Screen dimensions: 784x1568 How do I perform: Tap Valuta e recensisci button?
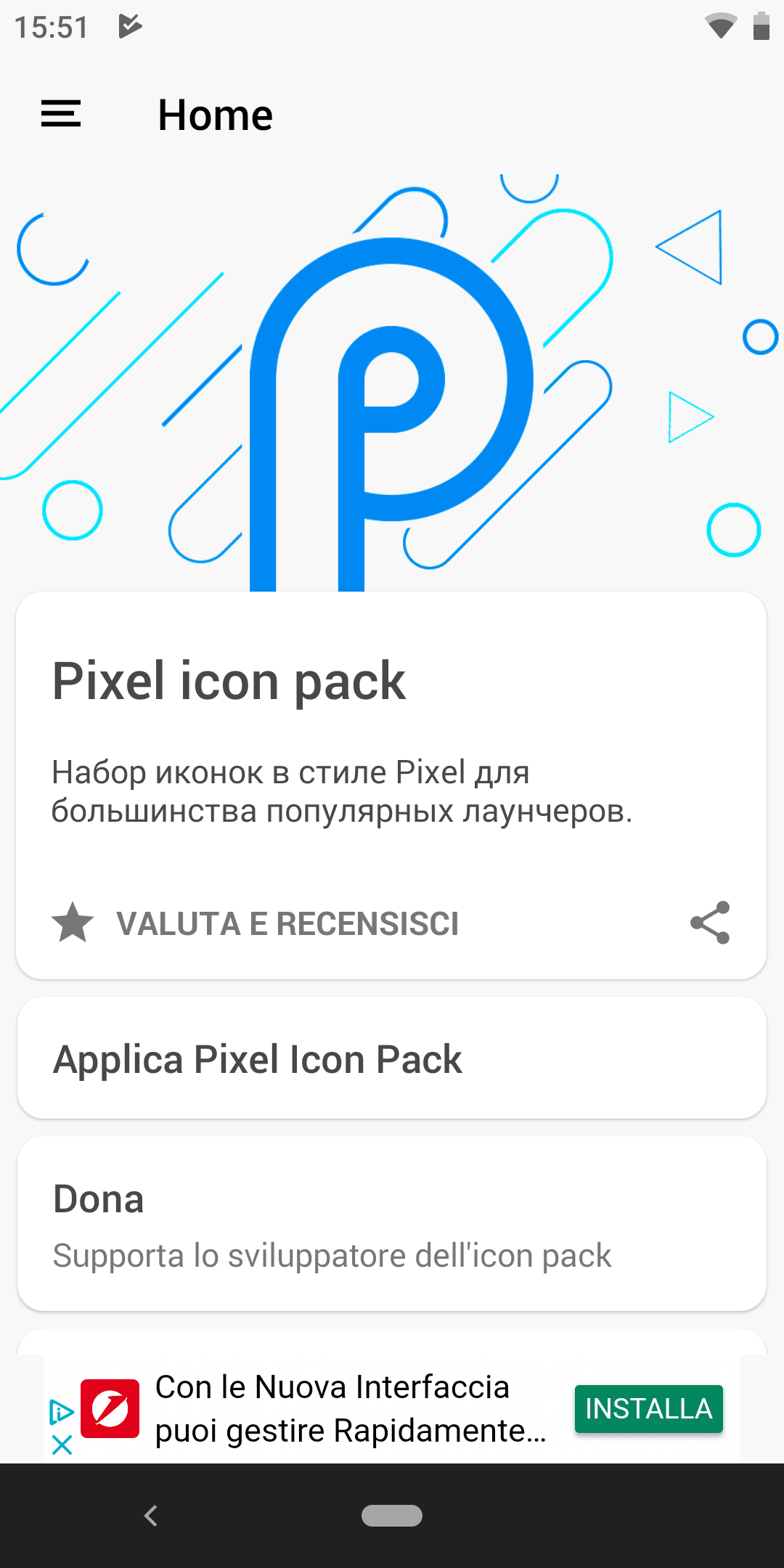point(256,923)
